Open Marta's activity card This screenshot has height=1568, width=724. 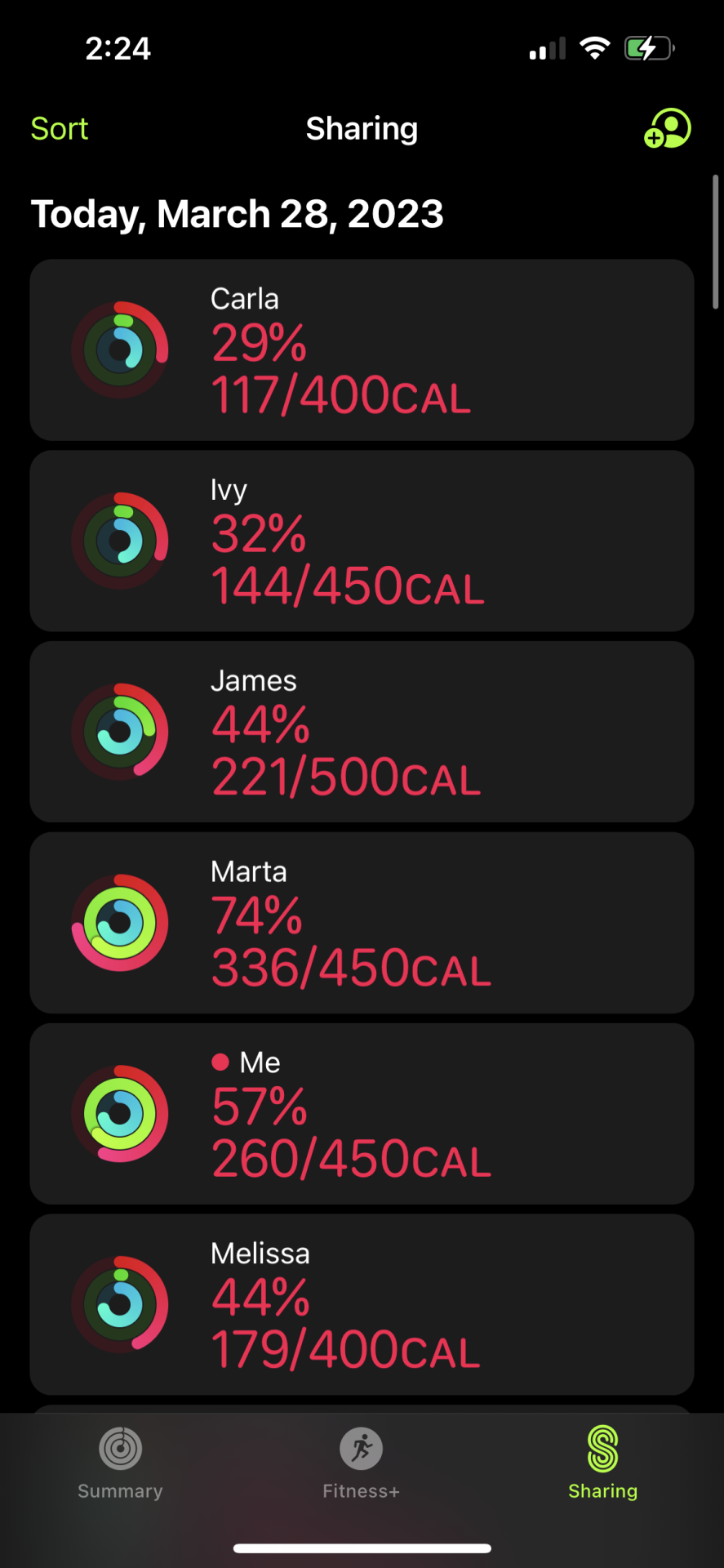[x=362, y=923]
